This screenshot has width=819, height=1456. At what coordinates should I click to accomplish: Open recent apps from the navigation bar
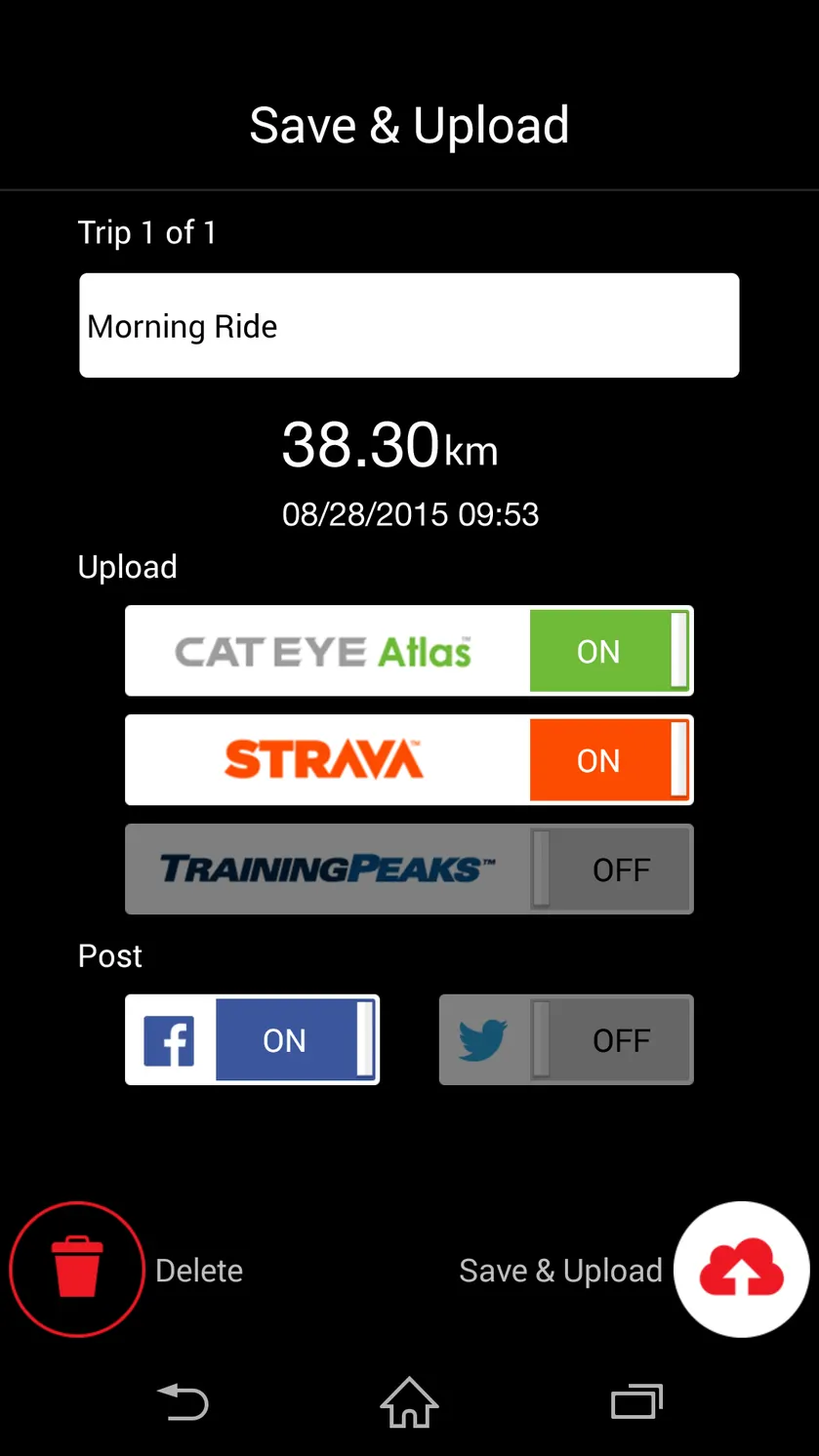(x=636, y=1402)
